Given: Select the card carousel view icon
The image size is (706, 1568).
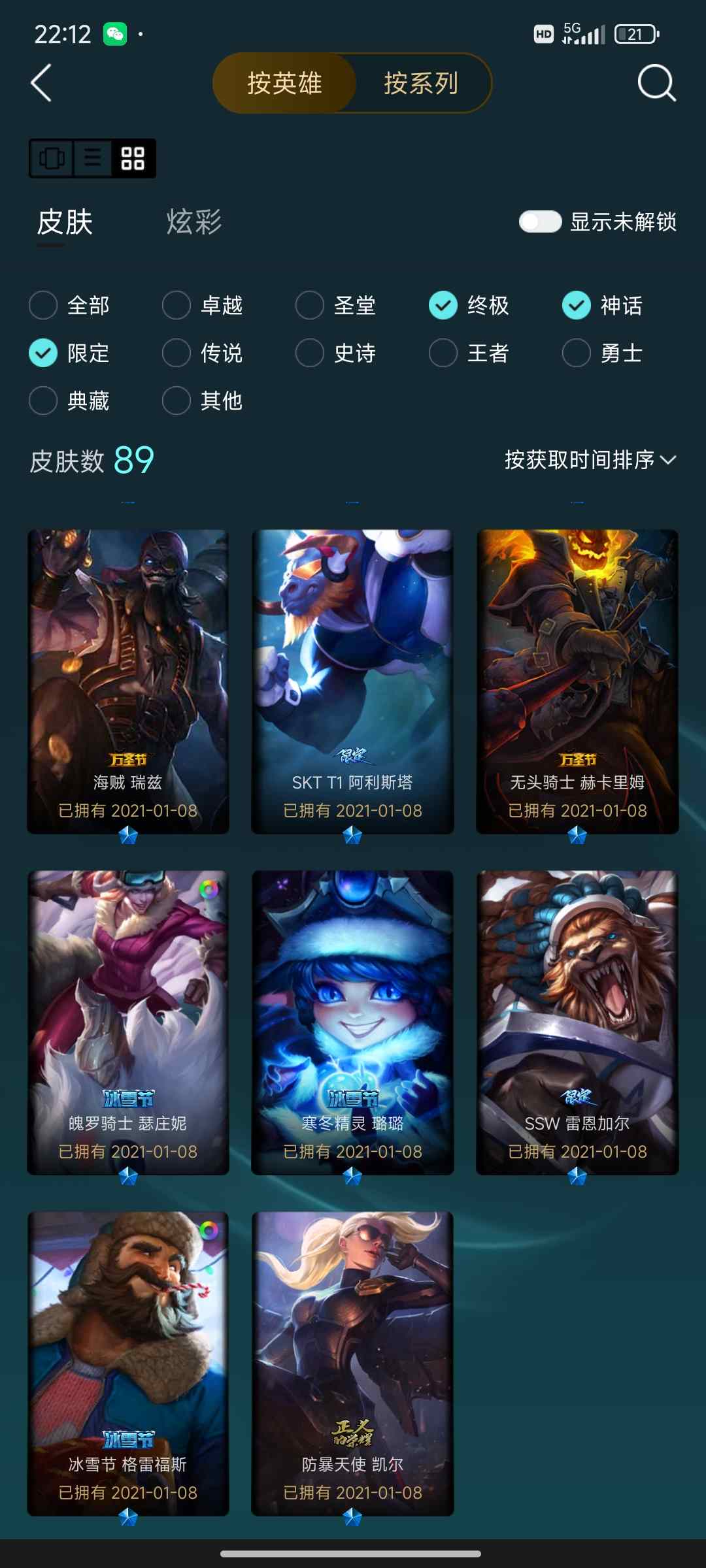Looking at the screenshot, I should (52, 158).
